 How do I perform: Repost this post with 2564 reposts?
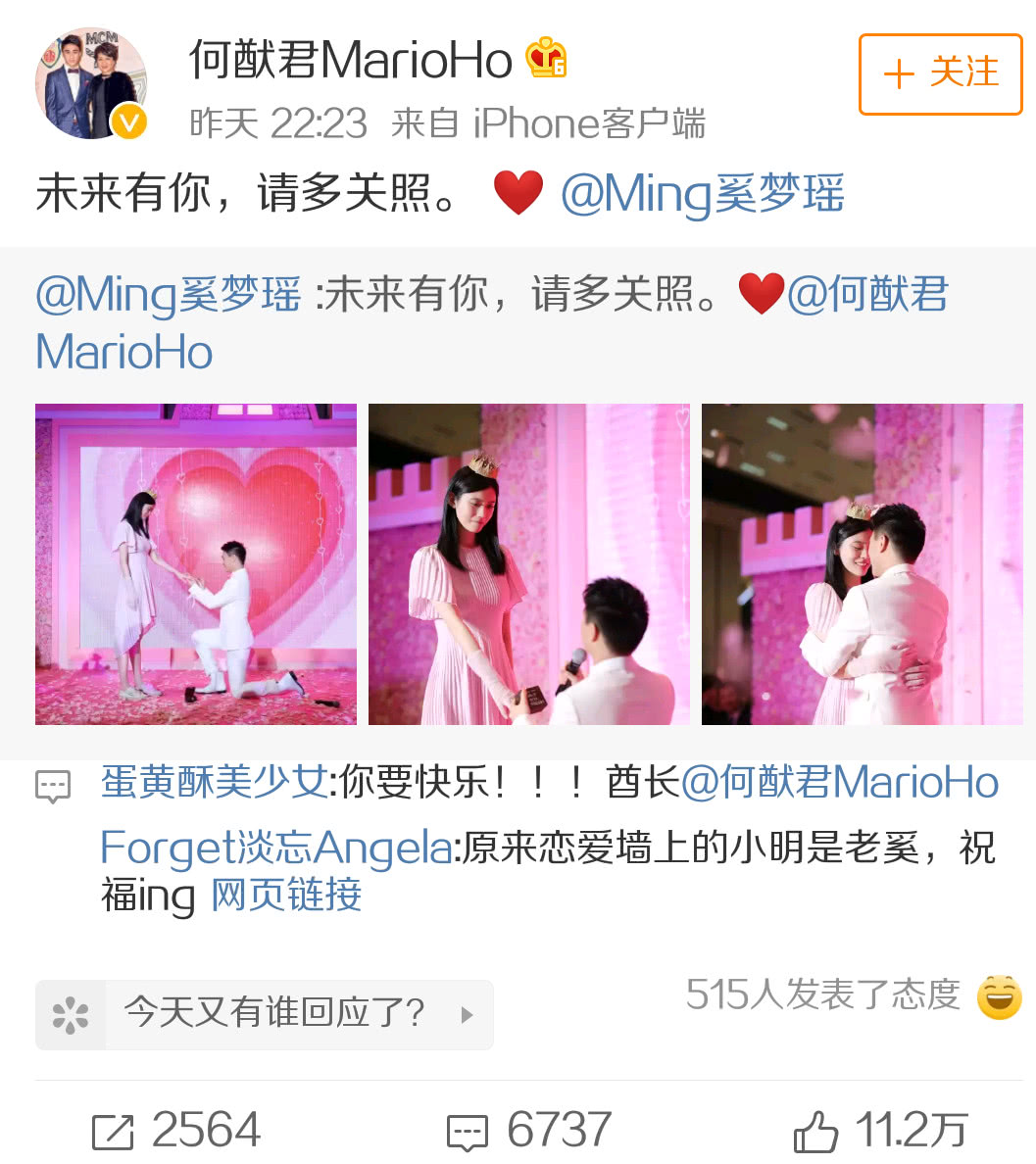(x=177, y=1131)
